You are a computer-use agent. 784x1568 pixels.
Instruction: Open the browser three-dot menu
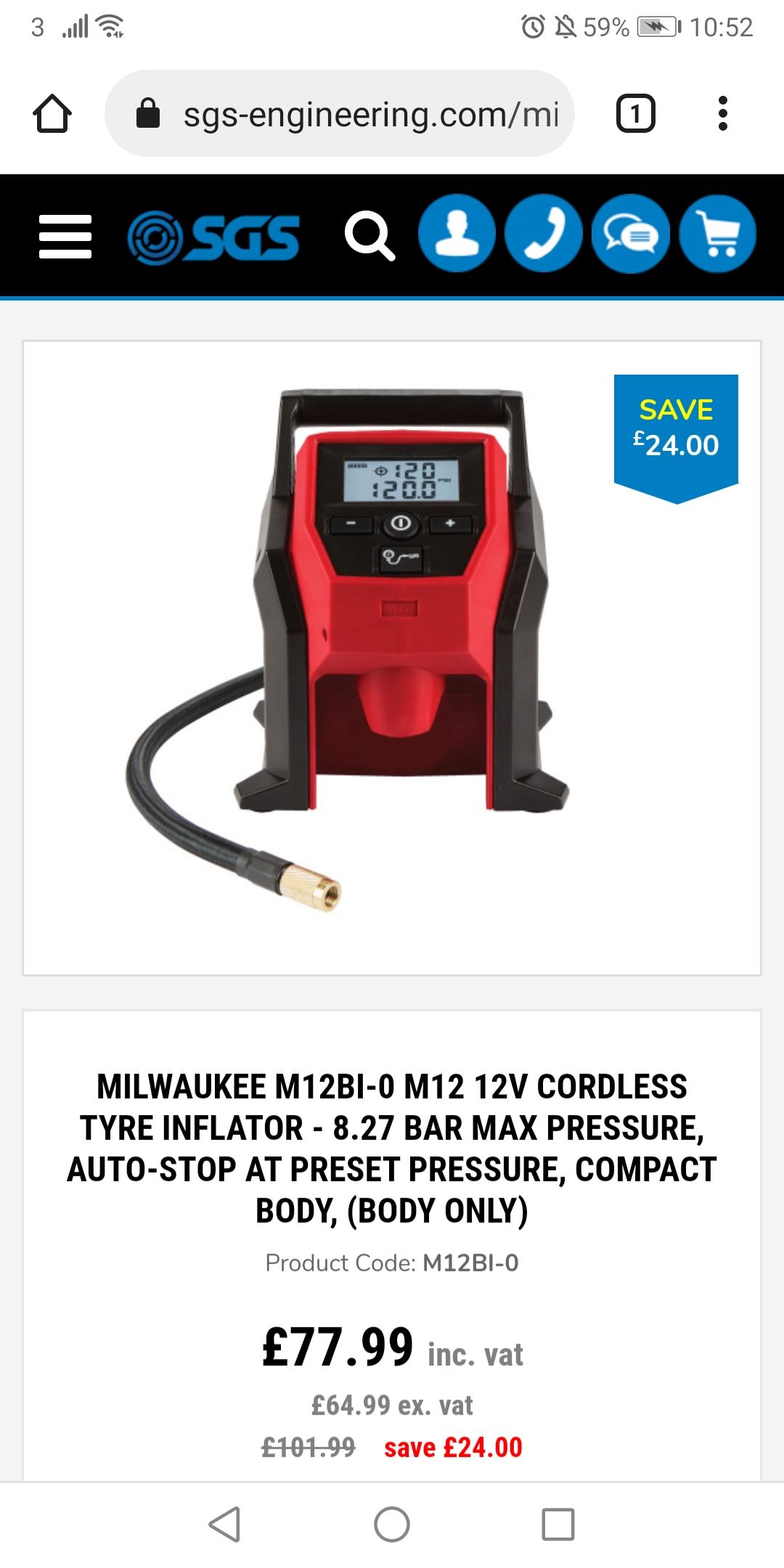click(722, 114)
